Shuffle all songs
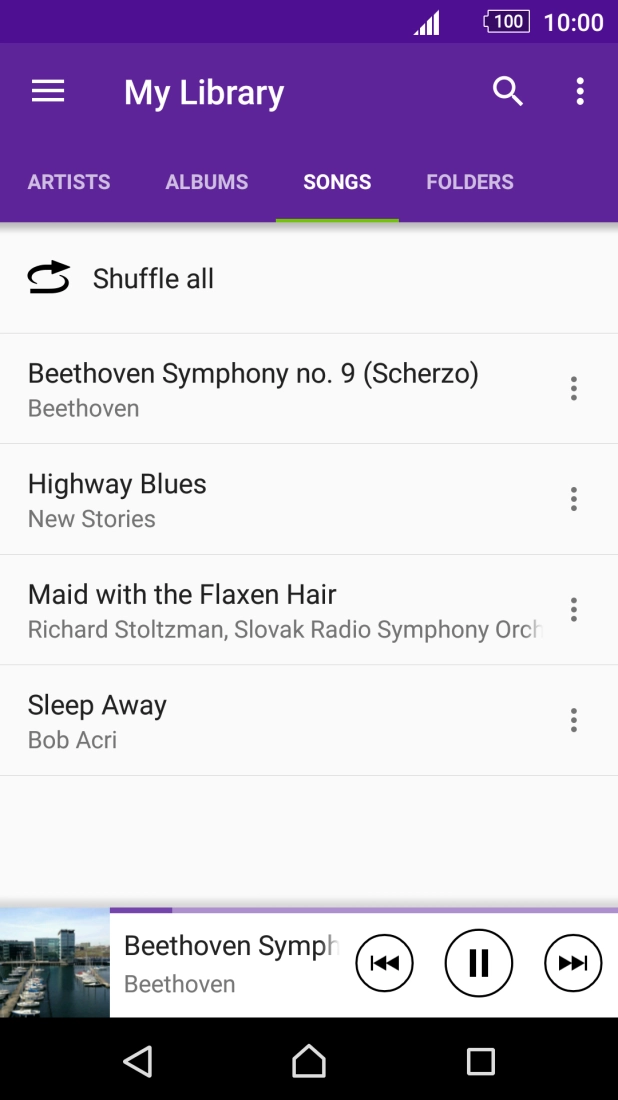 pos(153,279)
